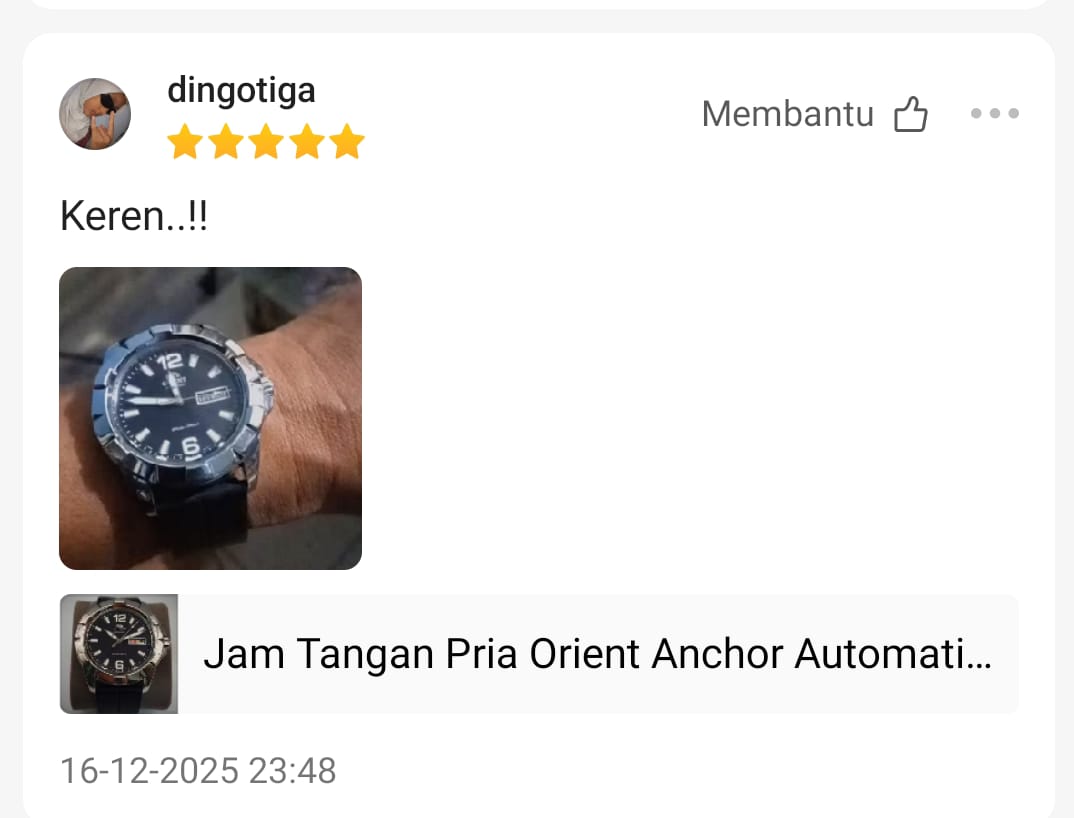Open dingotiga's profile avatar

[x=95, y=114]
